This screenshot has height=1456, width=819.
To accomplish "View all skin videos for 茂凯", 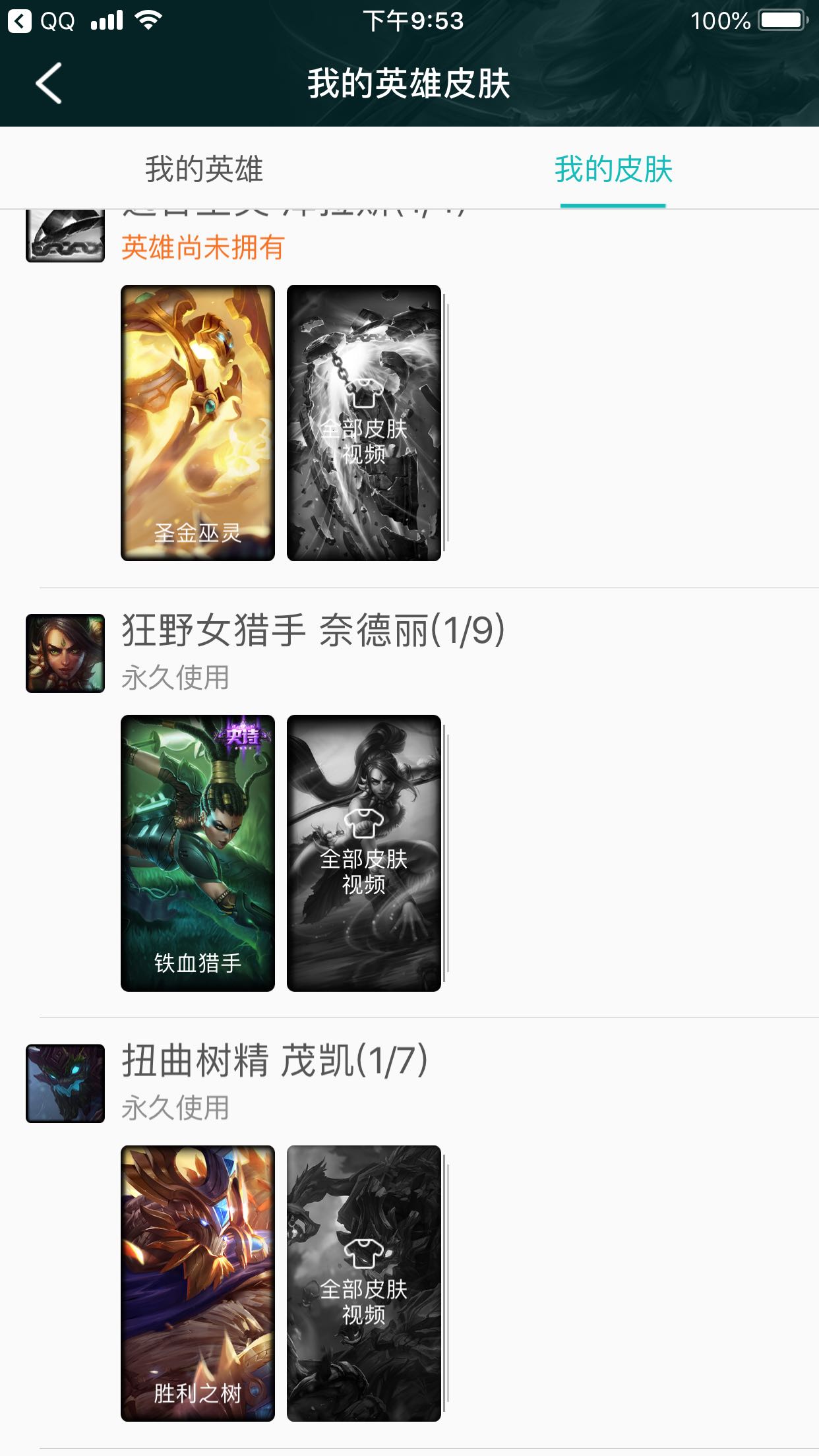I will pyautogui.click(x=364, y=1283).
